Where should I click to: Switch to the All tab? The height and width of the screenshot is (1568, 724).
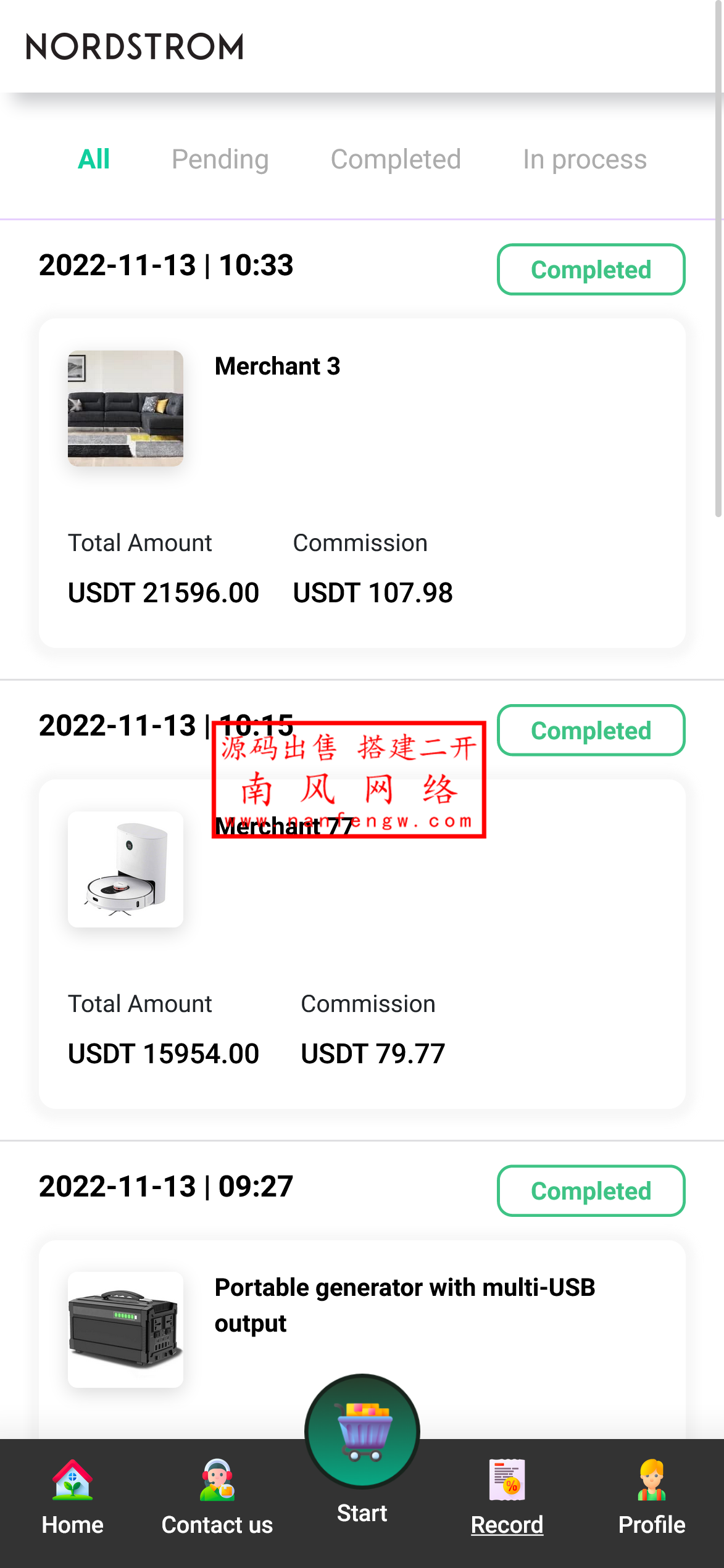(x=94, y=159)
